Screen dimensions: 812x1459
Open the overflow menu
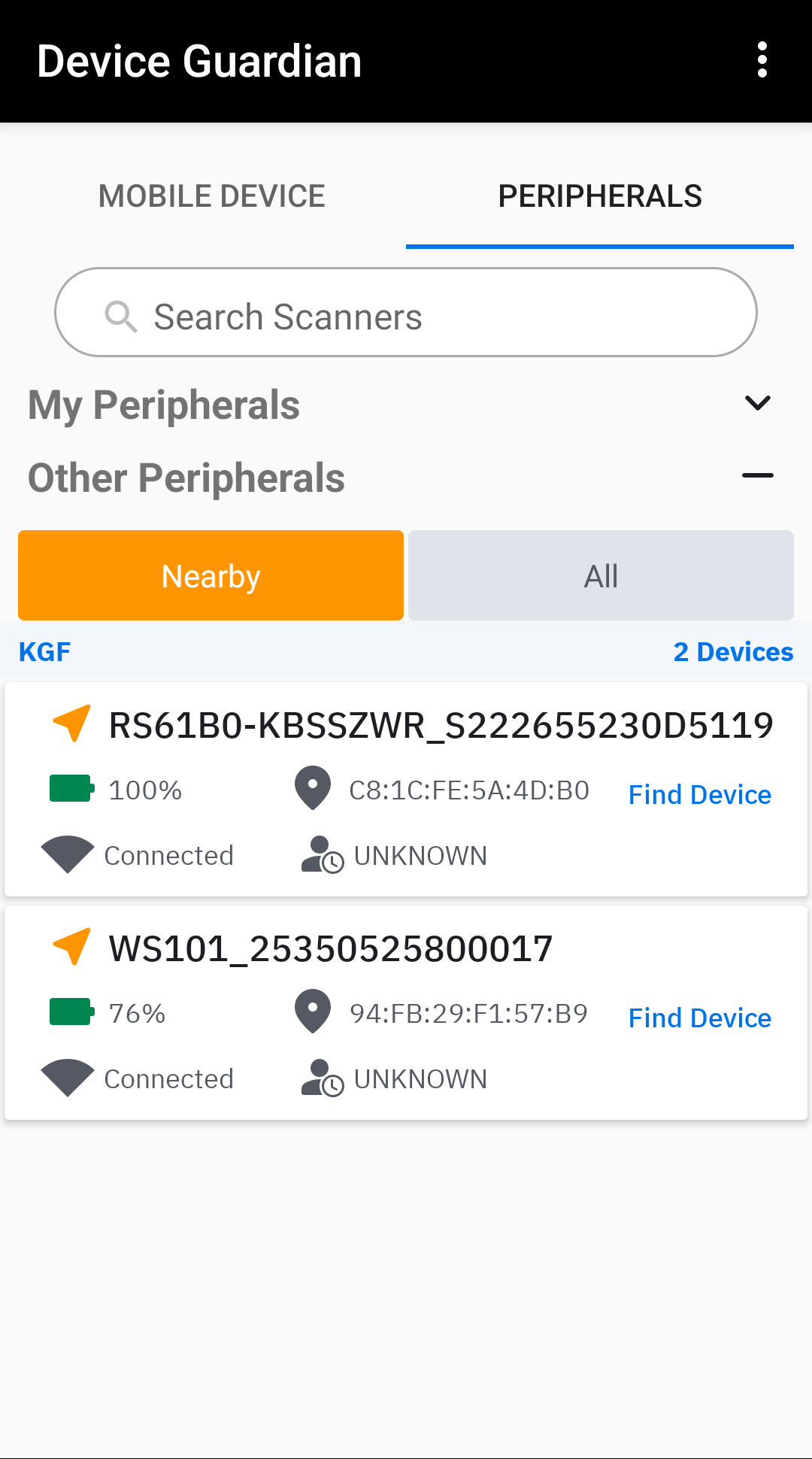pyautogui.click(x=762, y=60)
